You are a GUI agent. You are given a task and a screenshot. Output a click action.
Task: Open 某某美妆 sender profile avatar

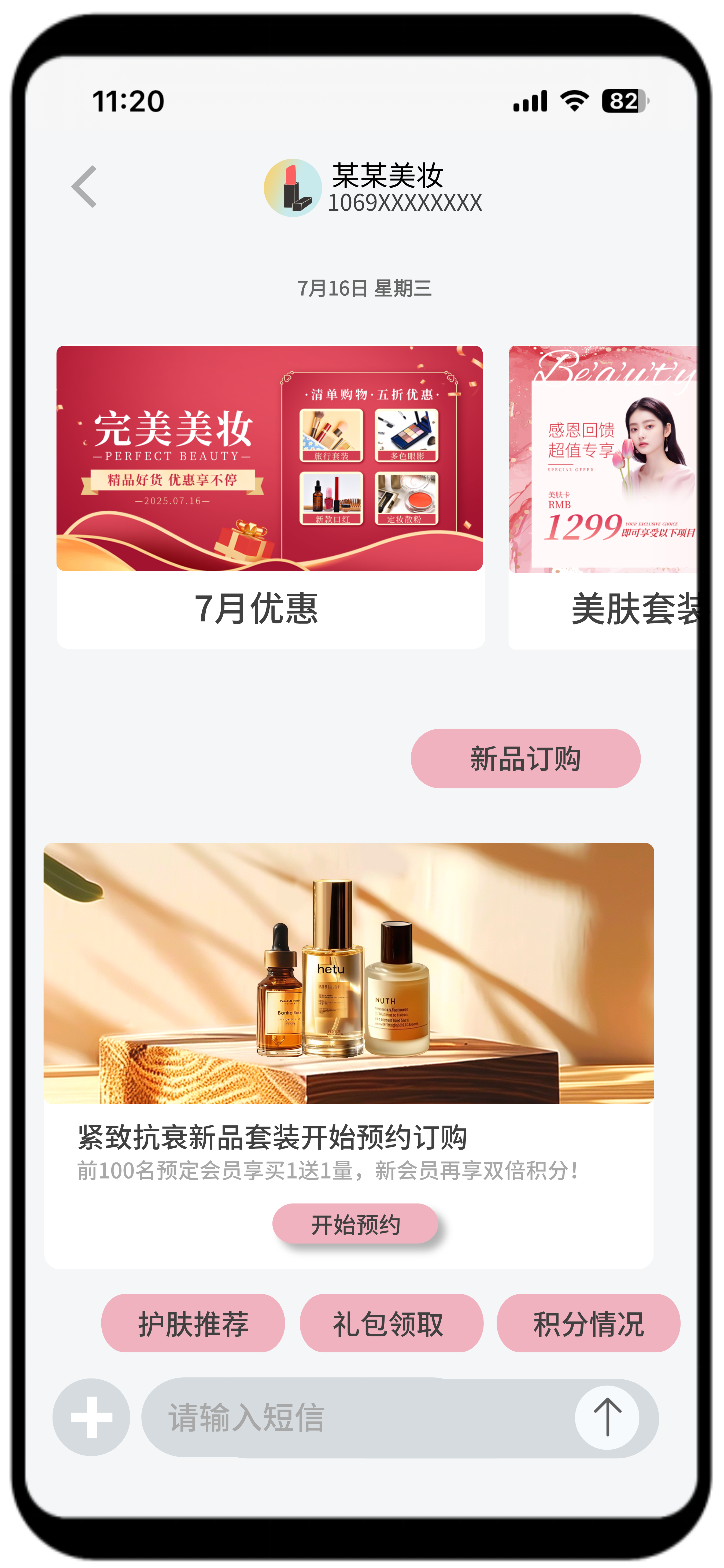click(x=292, y=187)
